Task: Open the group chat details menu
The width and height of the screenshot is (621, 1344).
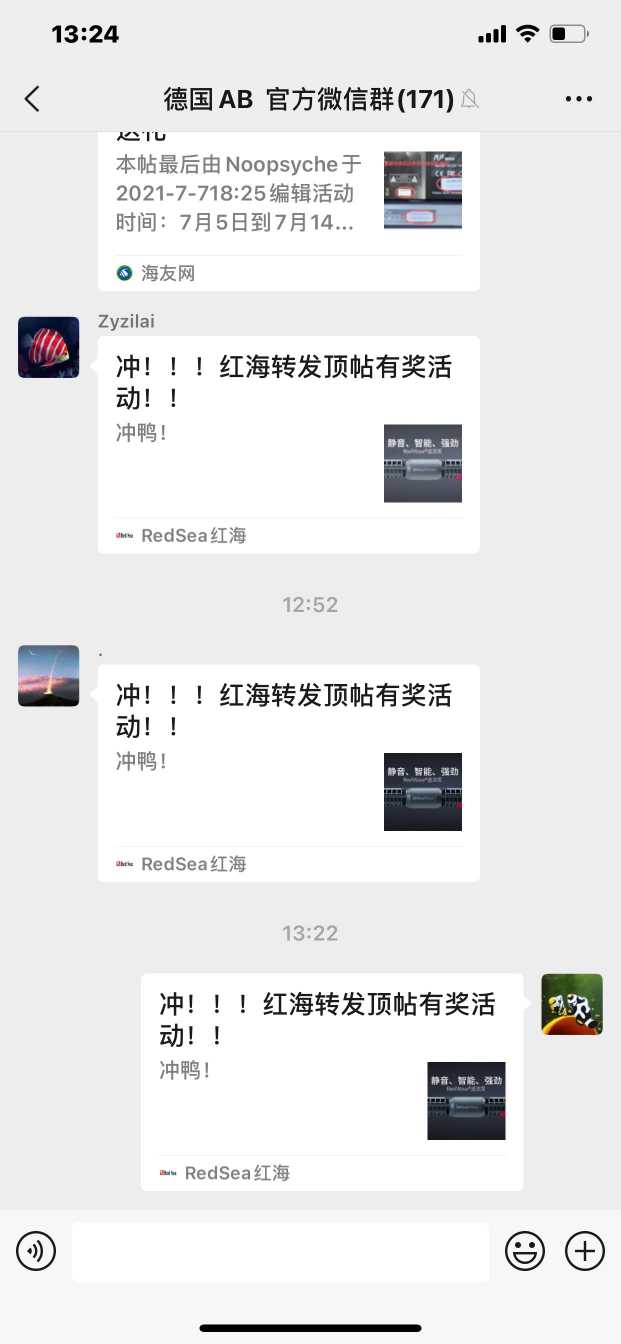Action: point(579,98)
